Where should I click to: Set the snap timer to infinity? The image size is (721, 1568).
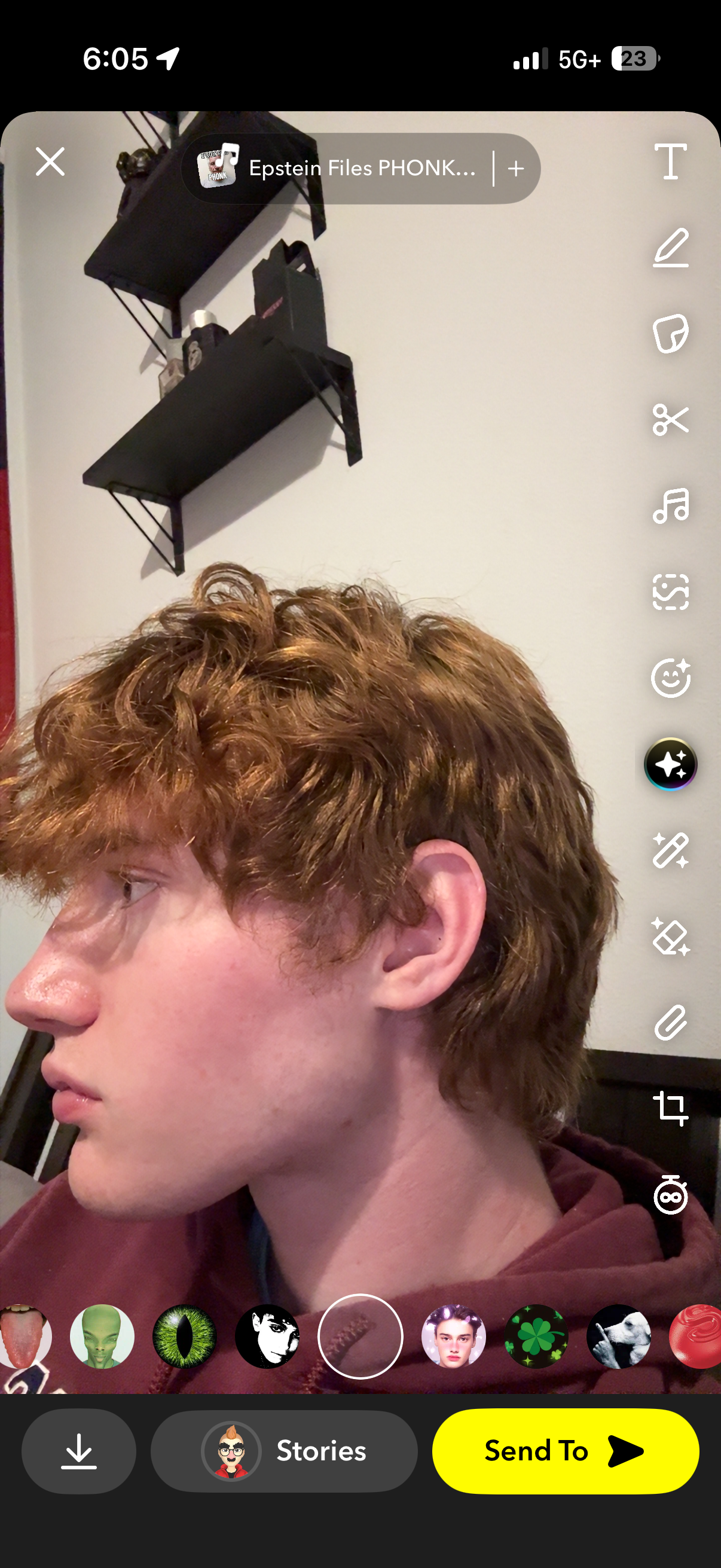click(x=671, y=1195)
